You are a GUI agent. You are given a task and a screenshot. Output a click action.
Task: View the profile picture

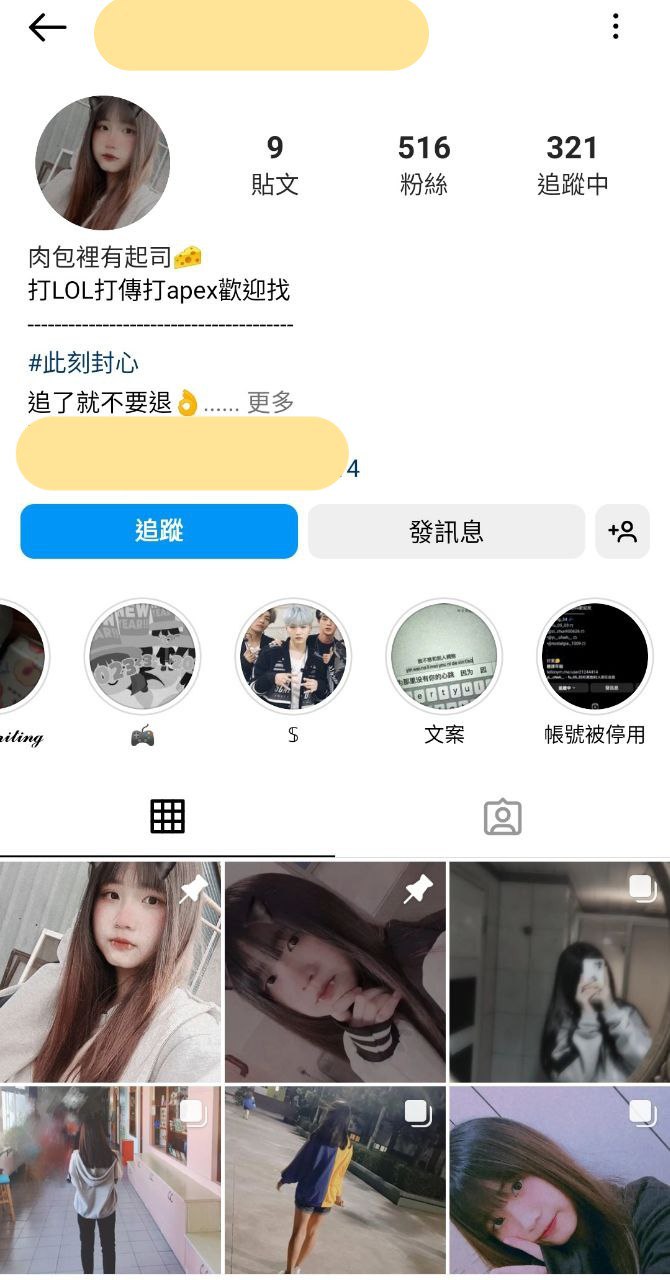(102, 163)
